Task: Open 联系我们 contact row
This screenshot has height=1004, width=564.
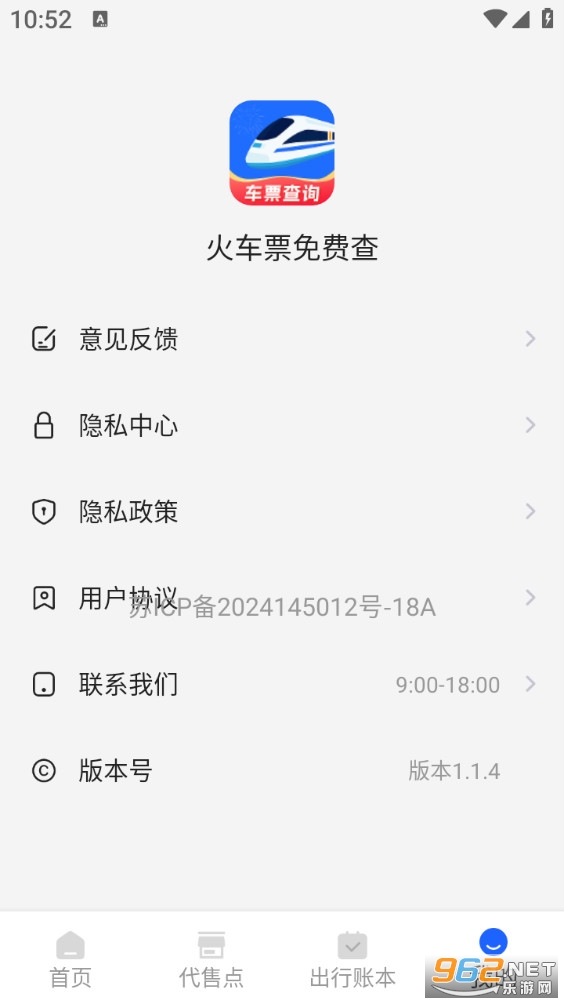Action: coord(282,684)
